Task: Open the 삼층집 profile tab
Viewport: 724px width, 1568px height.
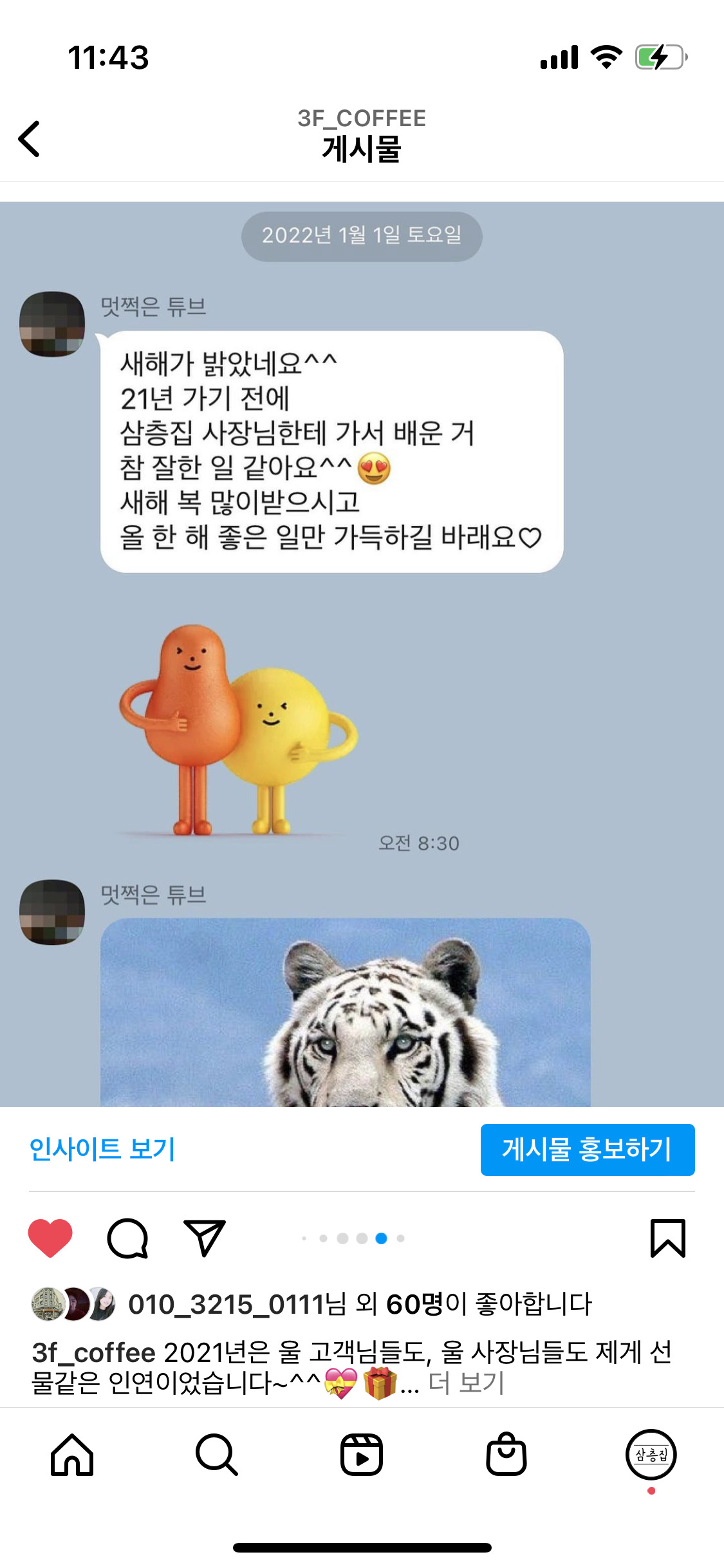Action: pos(651,1455)
